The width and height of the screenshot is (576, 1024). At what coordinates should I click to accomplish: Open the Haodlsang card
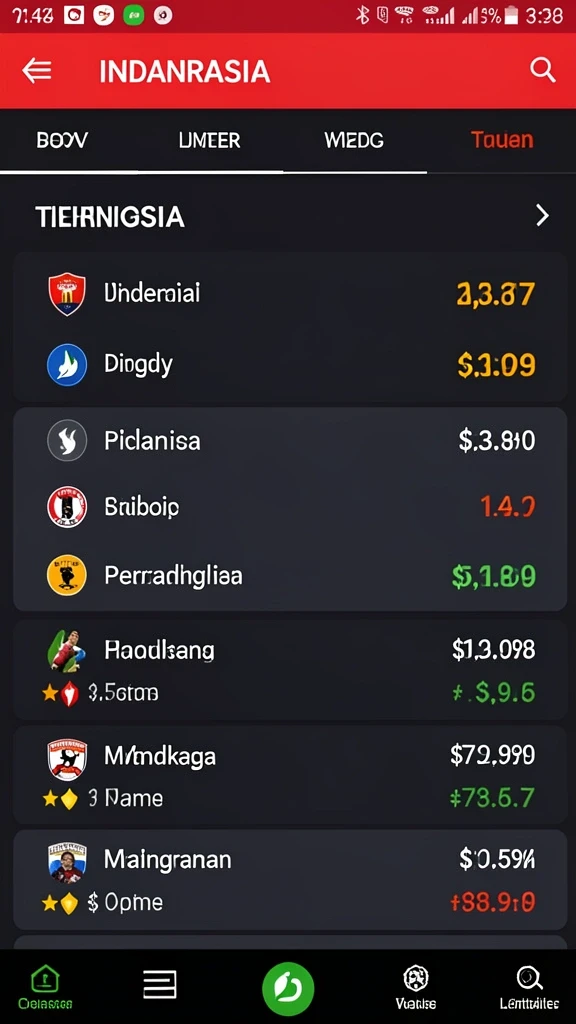click(290, 670)
